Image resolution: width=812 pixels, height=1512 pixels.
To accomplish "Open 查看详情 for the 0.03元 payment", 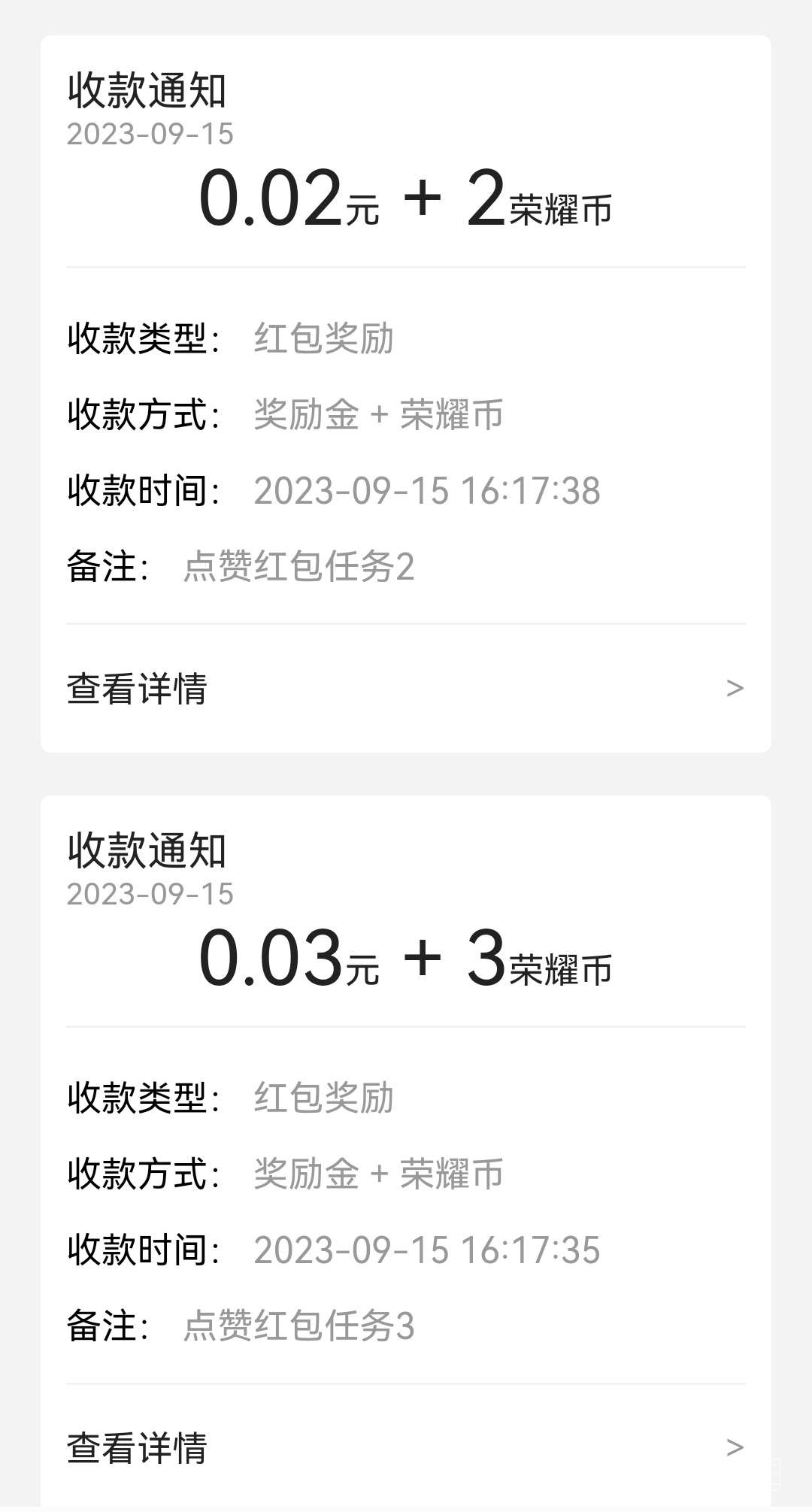I will (x=404, y=1447).
